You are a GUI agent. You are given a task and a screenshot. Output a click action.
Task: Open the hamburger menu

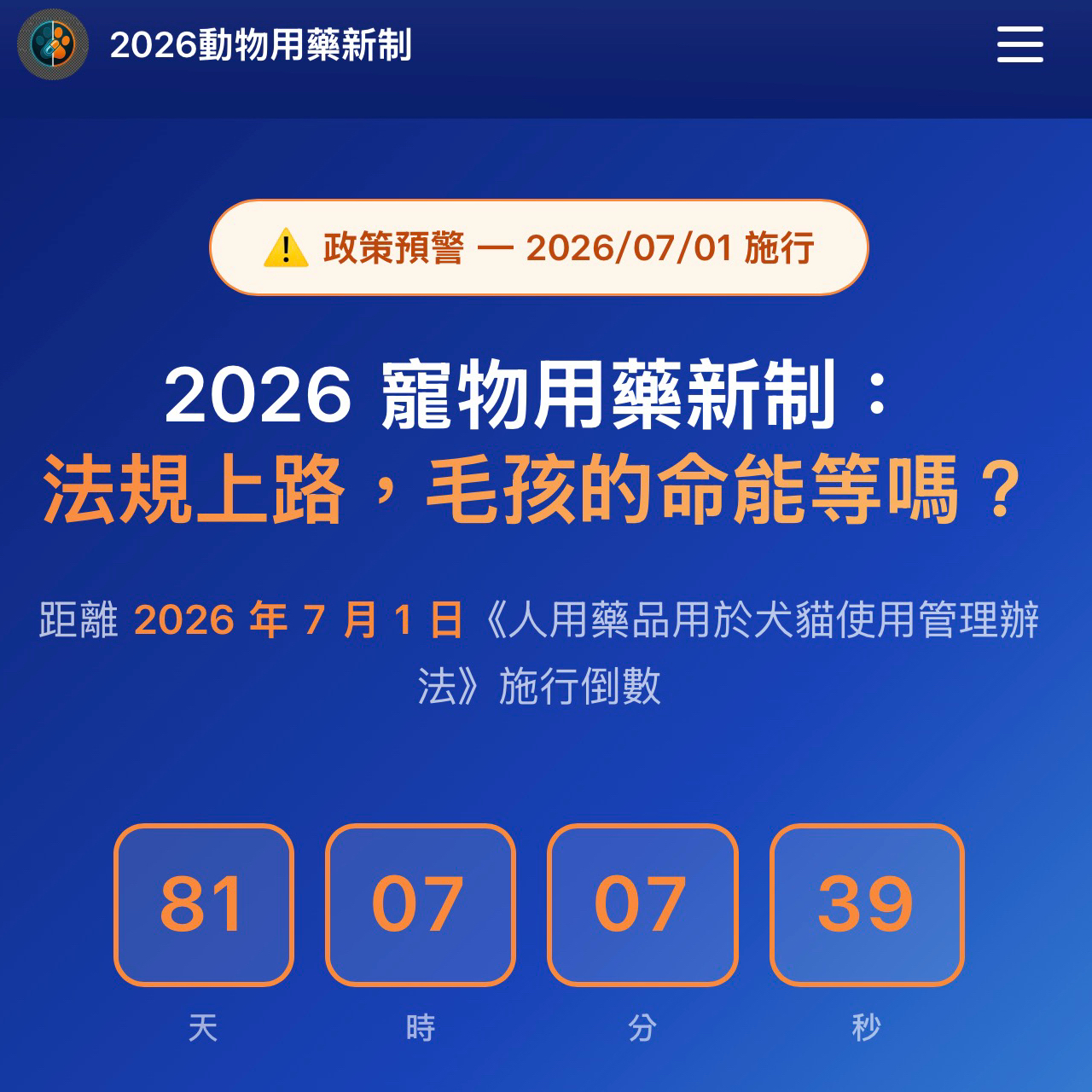[x=1019, y=44]
